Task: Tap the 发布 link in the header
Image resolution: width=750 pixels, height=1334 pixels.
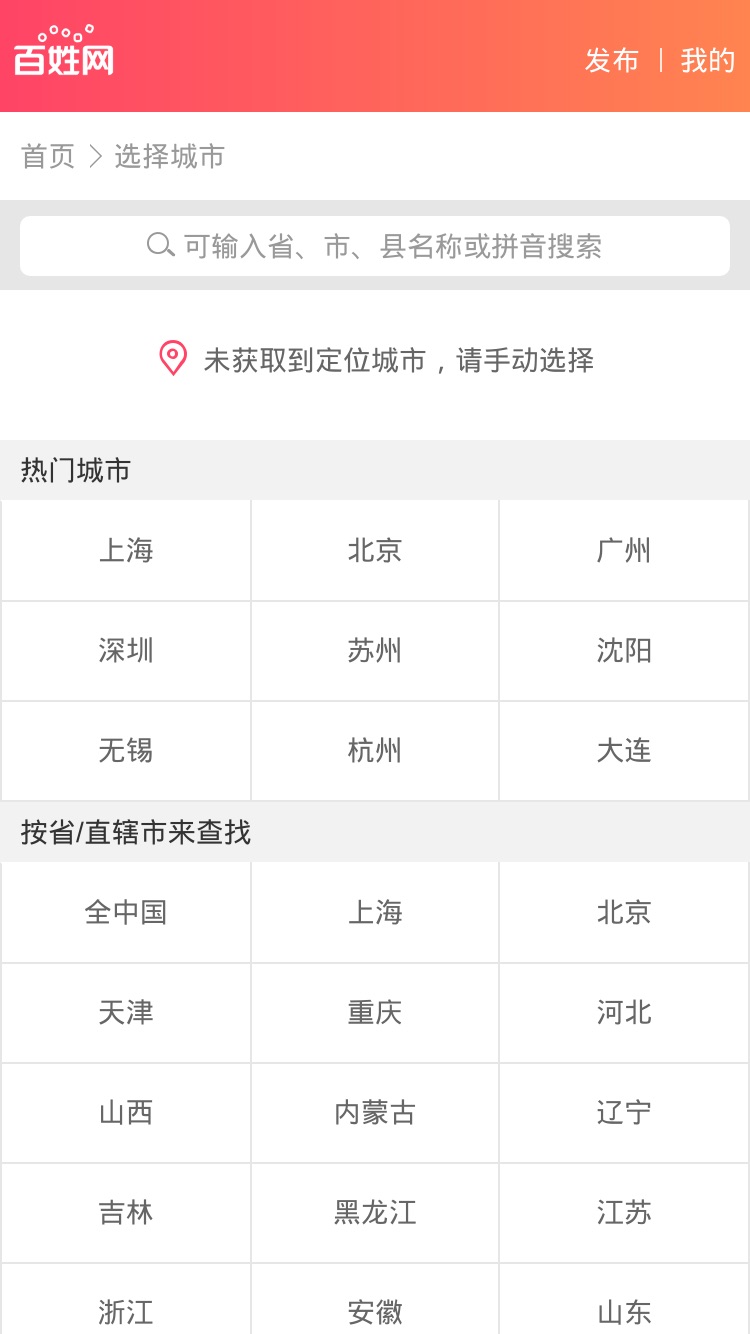Action: 611,61
